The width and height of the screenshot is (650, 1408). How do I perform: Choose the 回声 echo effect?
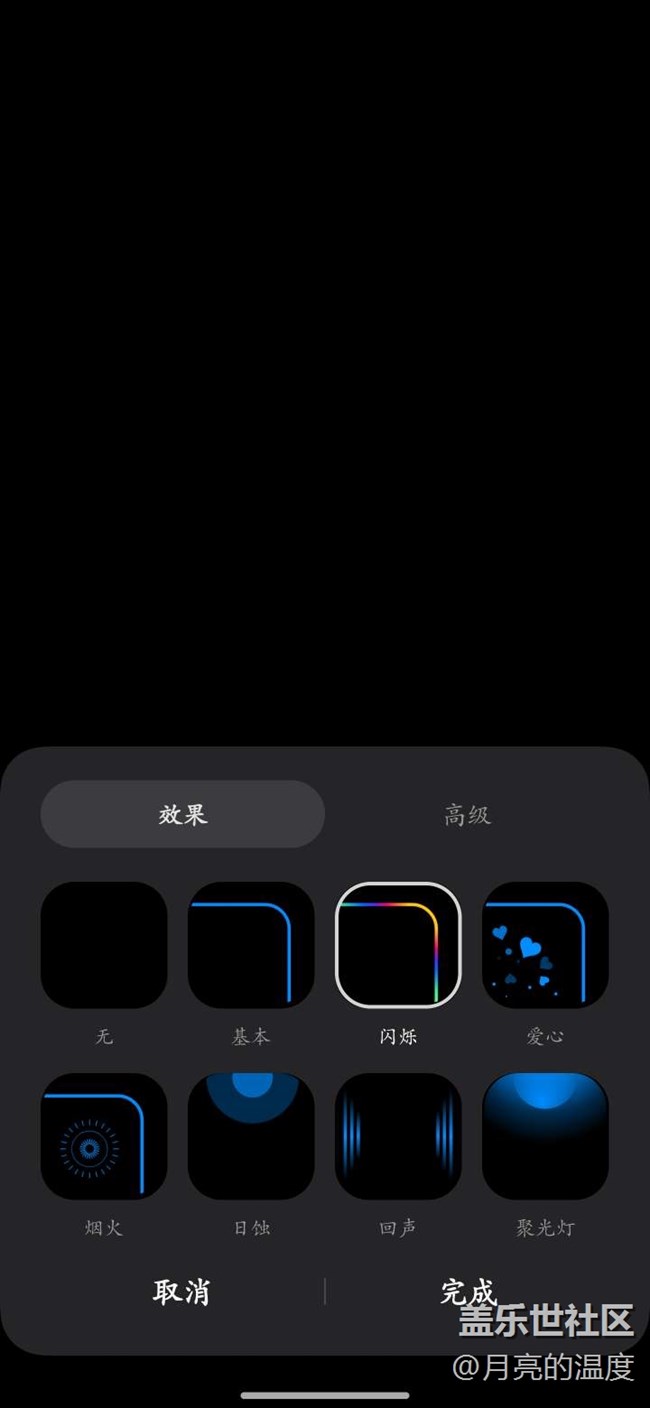[398, 1136]
